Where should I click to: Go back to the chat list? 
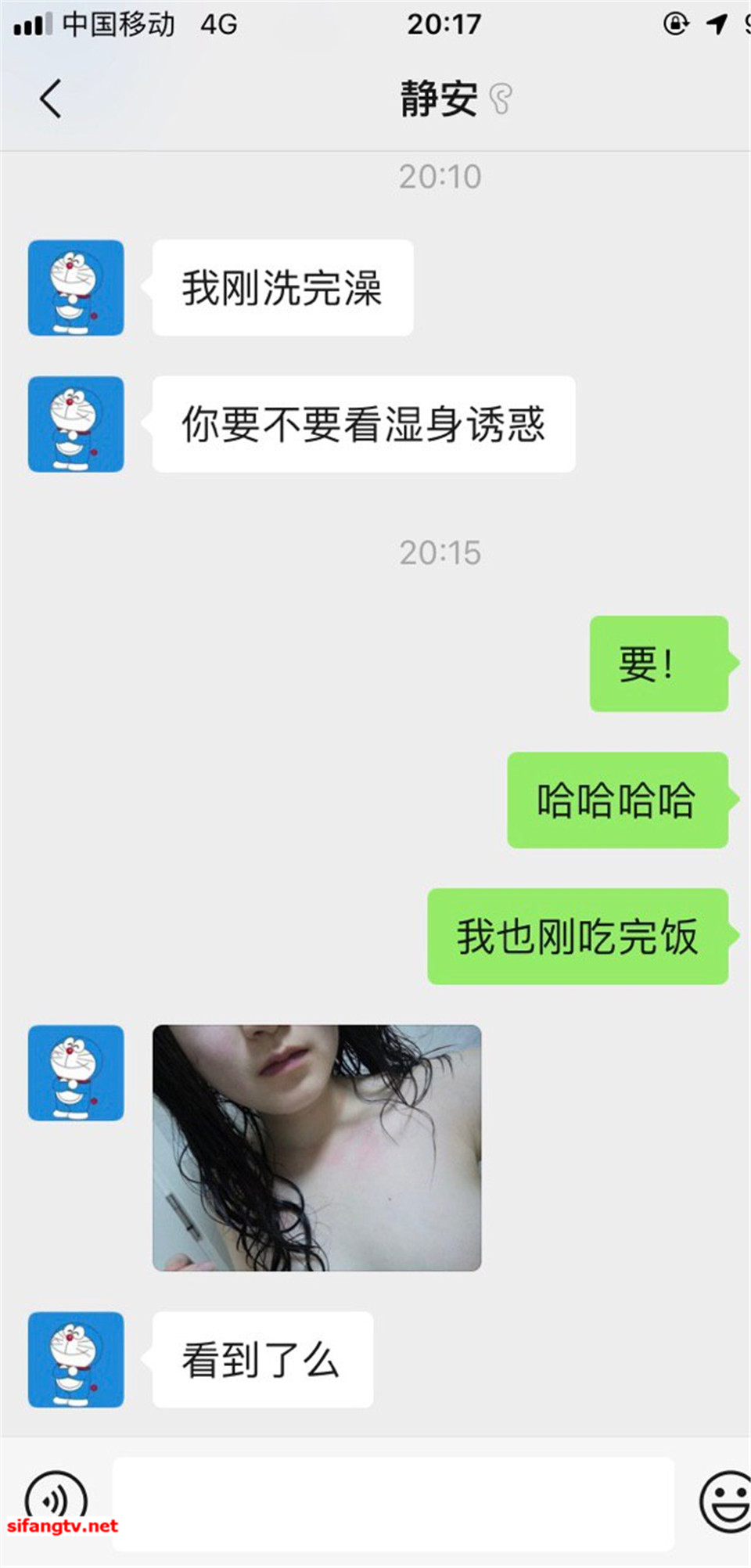[50, 99]
